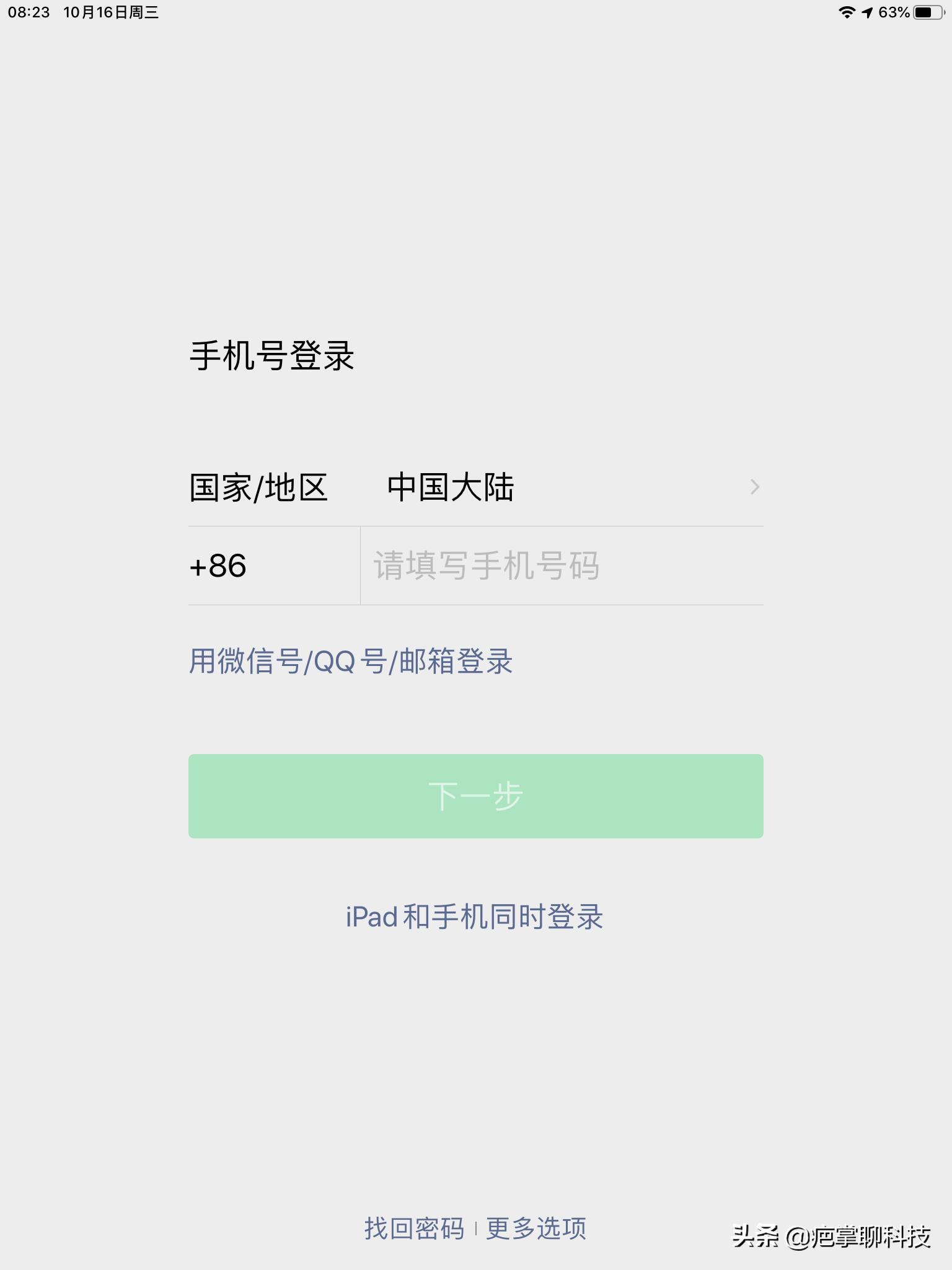Tap the 请填写手机号码 phone number field
Image resolution: width=952 pixels, height=1270 pixels.
pyautogui.click(x=561, y=566)
